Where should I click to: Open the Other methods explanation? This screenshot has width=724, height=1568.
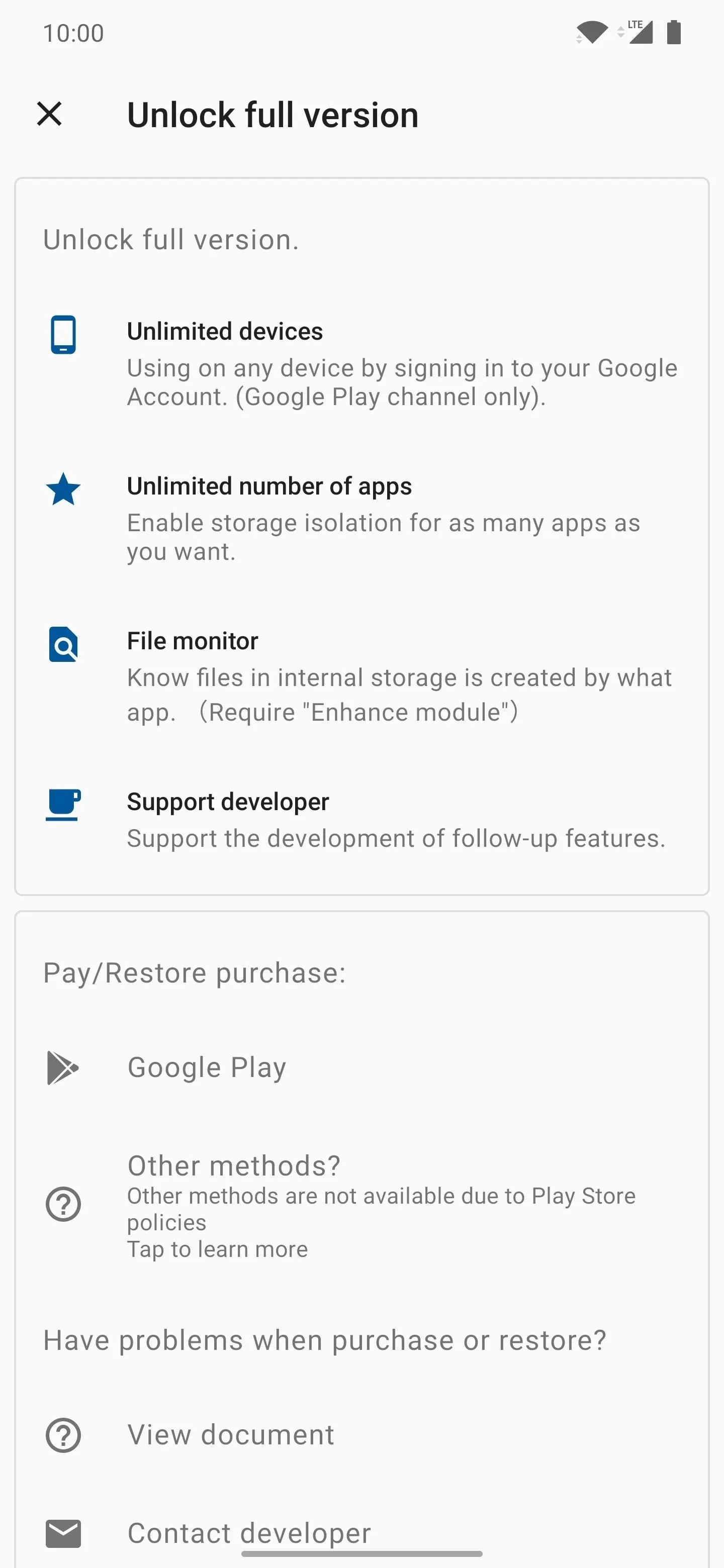(361, 1205)
